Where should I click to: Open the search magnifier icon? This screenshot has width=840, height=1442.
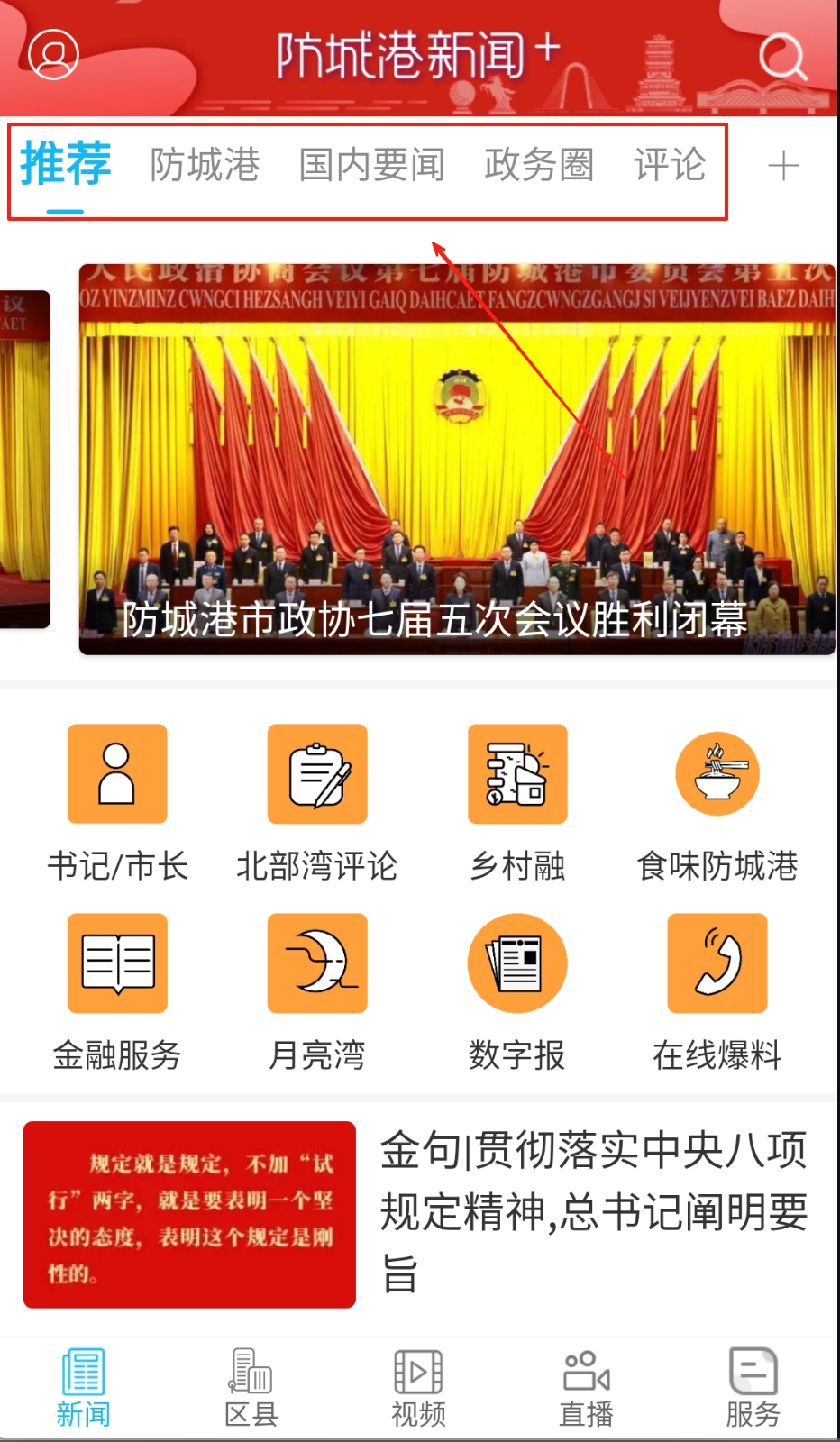[x=781, y=57]
